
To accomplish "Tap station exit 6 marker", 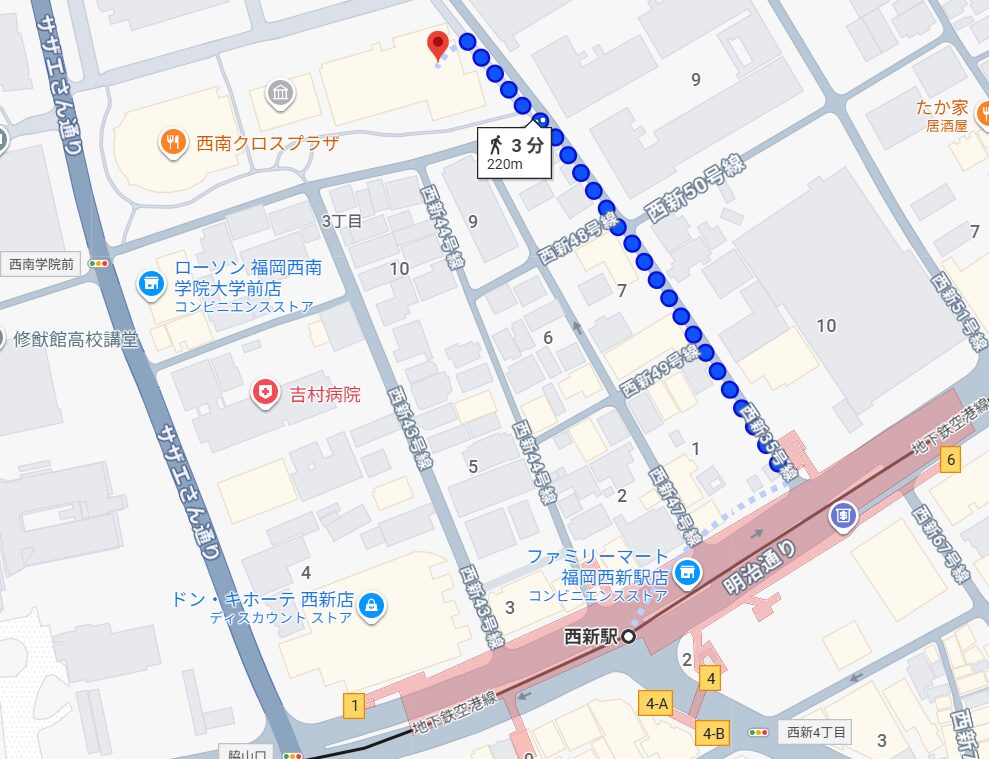I will (x=951, y=459).
